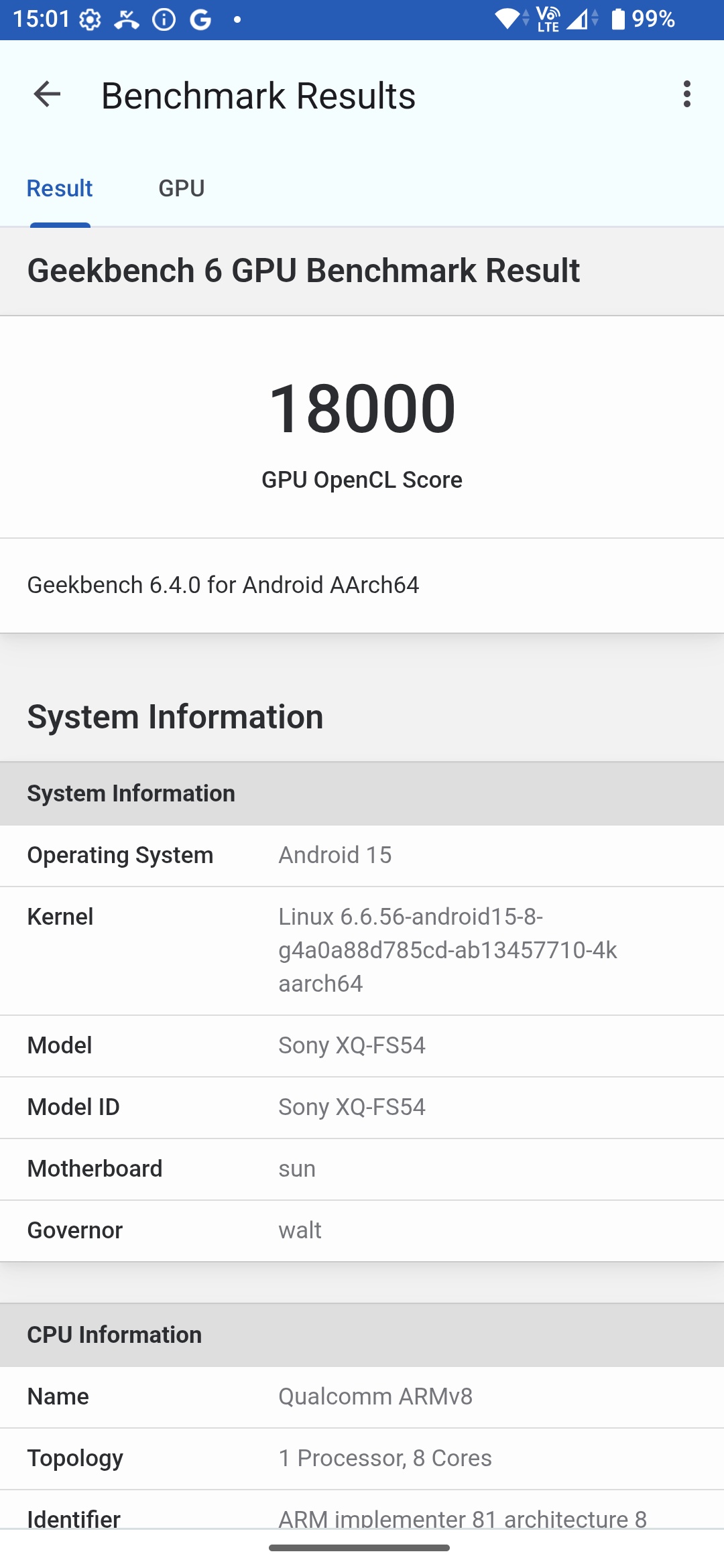The width and height of the screenshot is (724, 1568).
Task: Switch to the GPU tab
Action: point(181,188)
